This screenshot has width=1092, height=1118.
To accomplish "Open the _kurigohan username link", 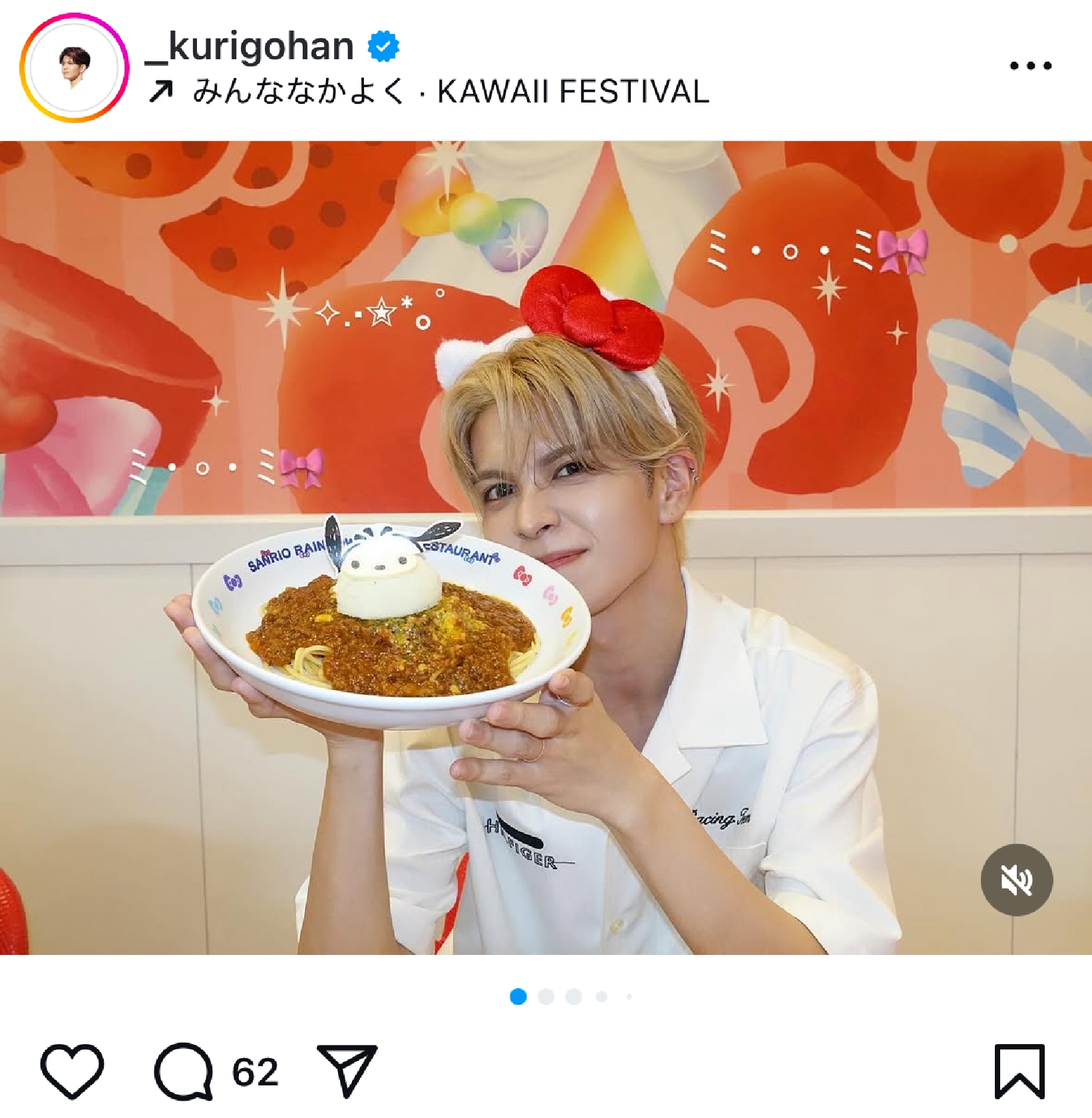I will click(x=249, y=47).
